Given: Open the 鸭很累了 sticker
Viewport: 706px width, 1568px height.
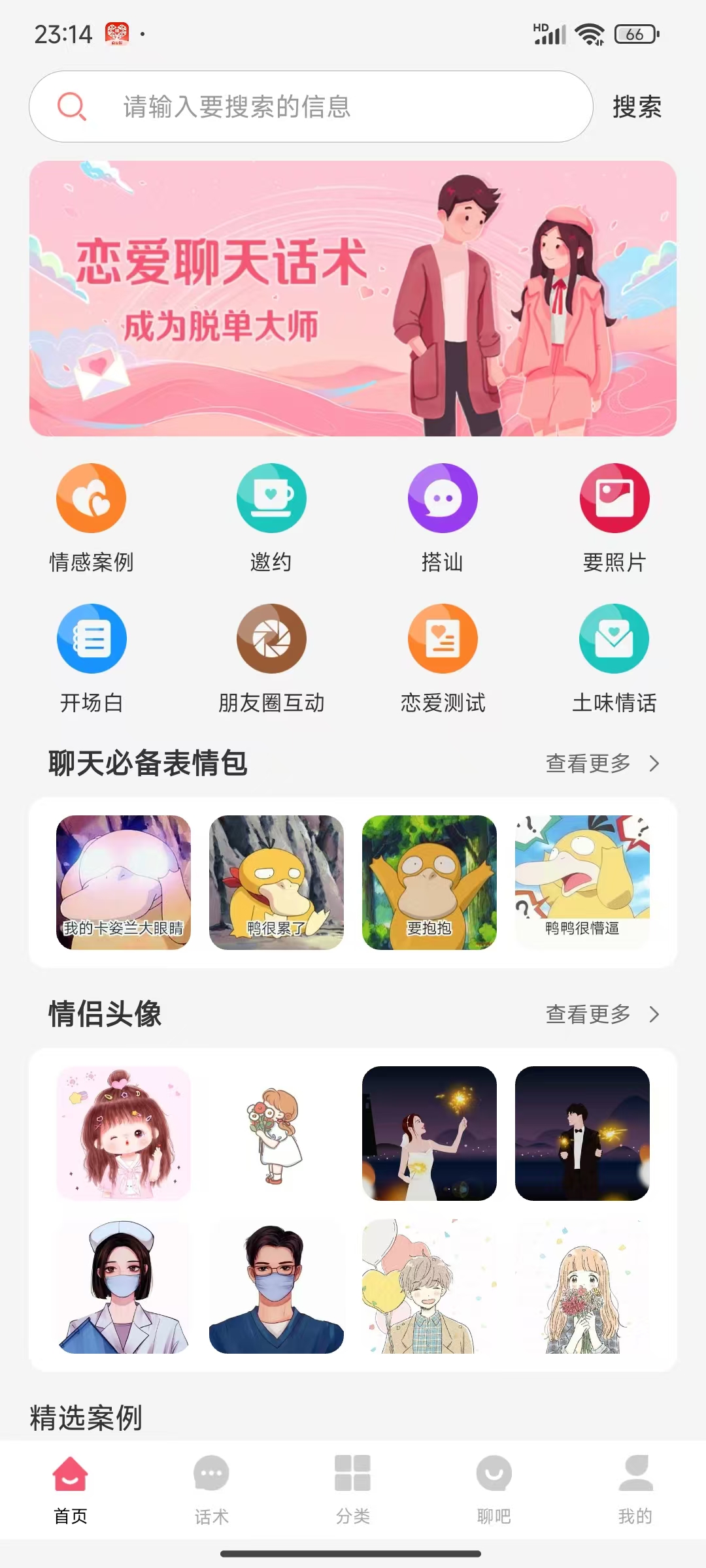Looking at the screenshot, I should (277, 882).
